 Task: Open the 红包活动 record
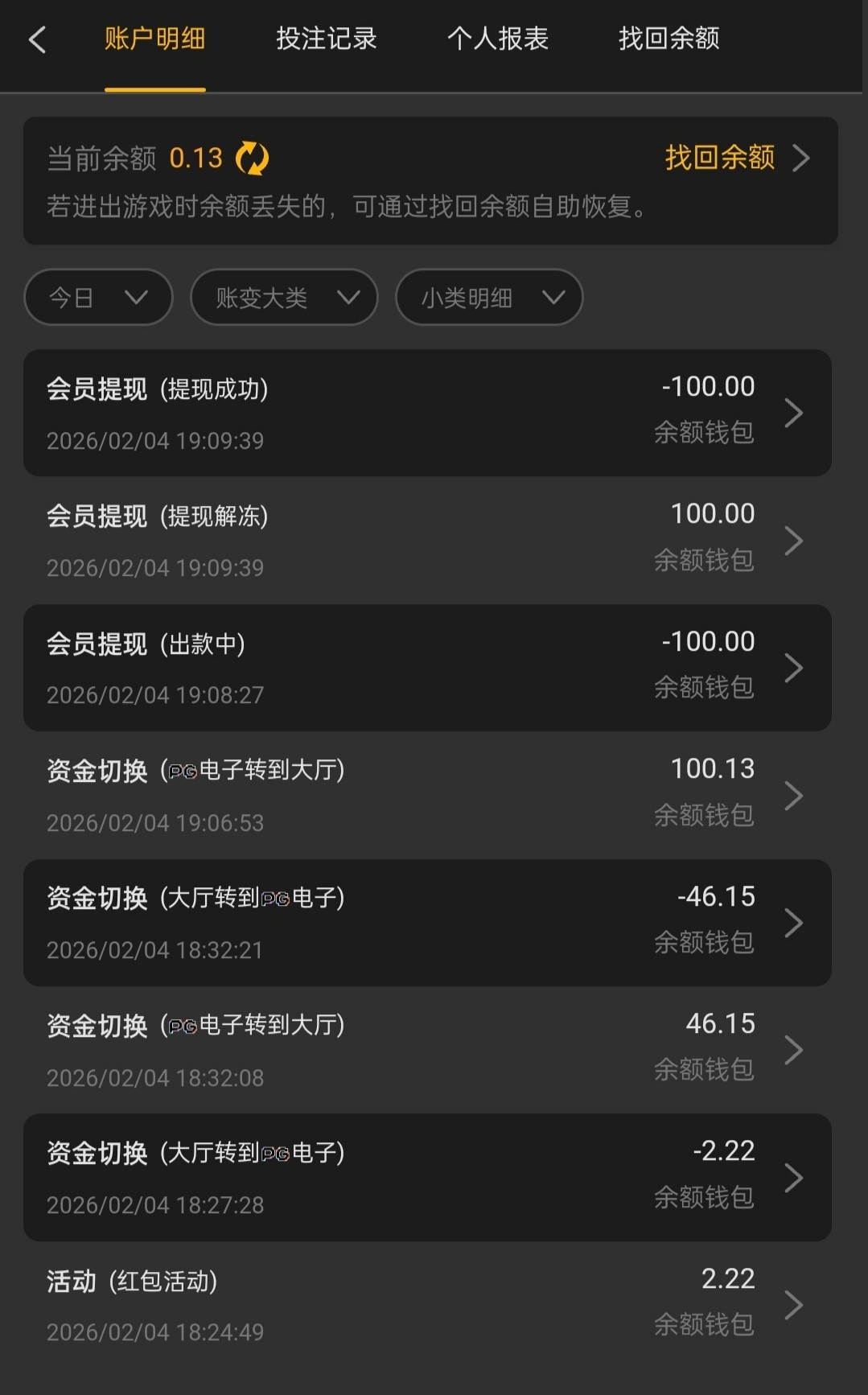pos(426,1304)
